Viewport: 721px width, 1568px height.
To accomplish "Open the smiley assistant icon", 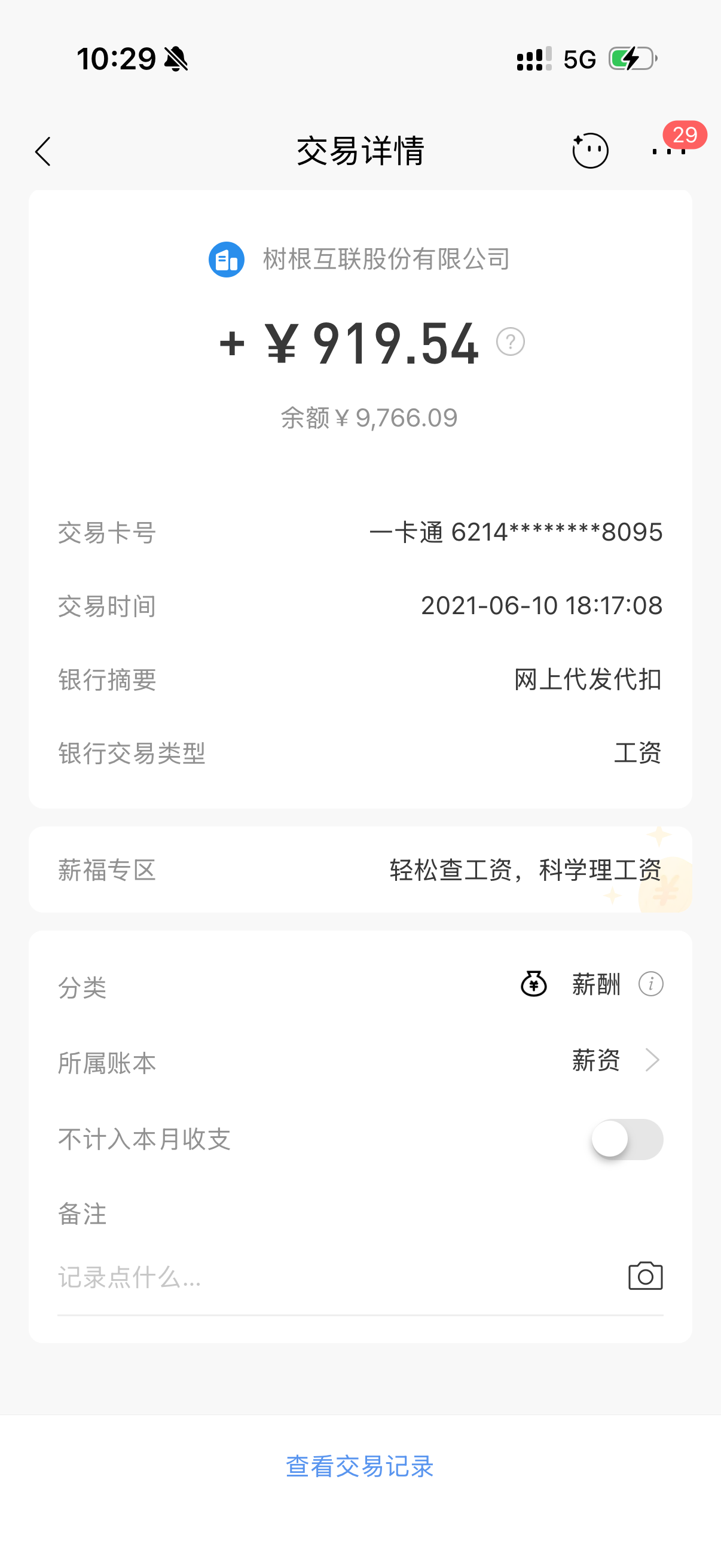I will [x=589, y=150].
